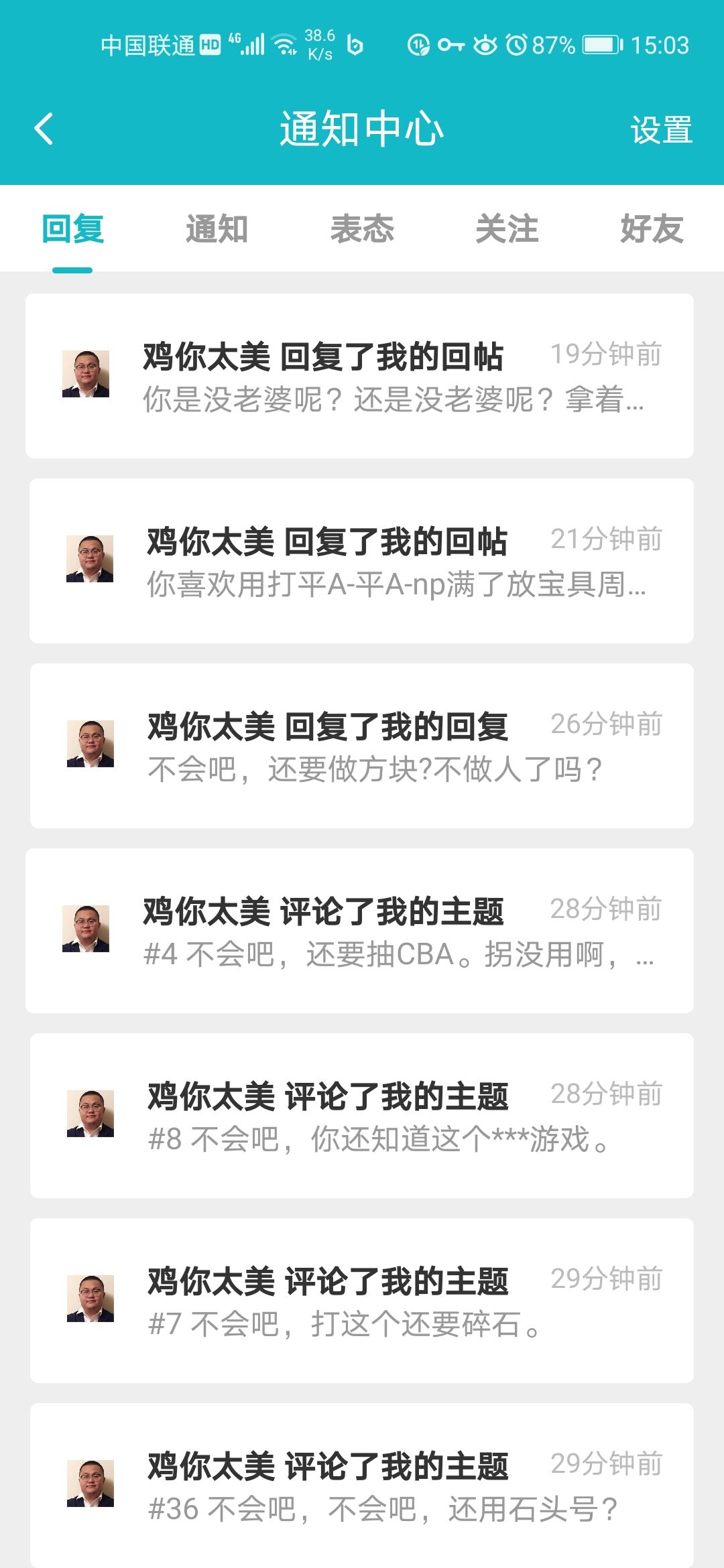
Task: Select the 回复 tab
Action: pos(72,229)
